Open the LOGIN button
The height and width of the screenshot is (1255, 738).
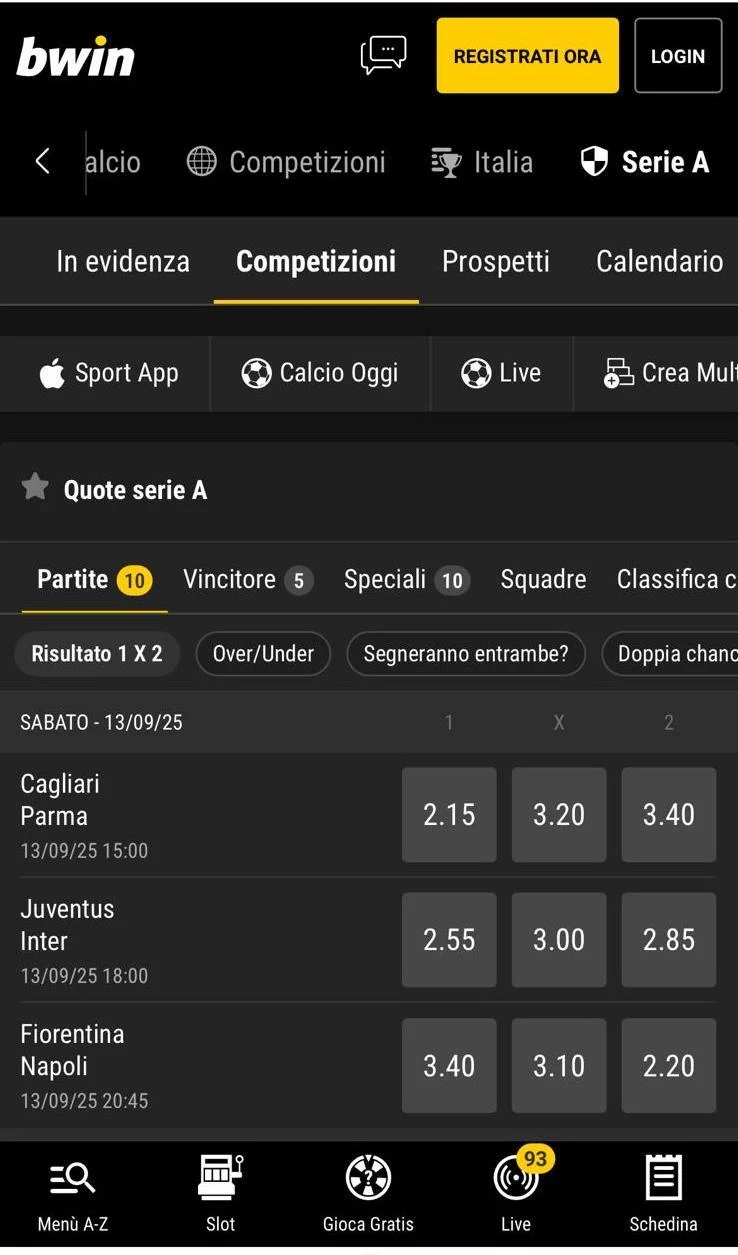point(677,56)
